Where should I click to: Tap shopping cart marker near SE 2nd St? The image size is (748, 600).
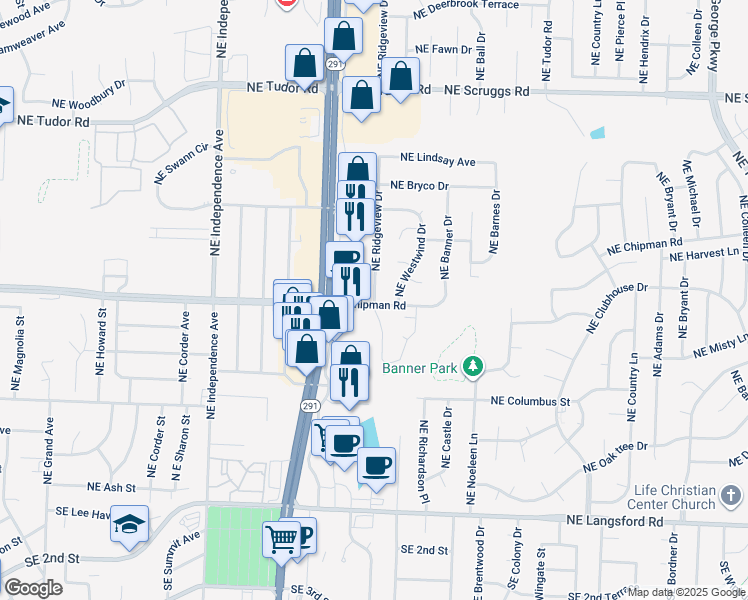tap(281, 540)
